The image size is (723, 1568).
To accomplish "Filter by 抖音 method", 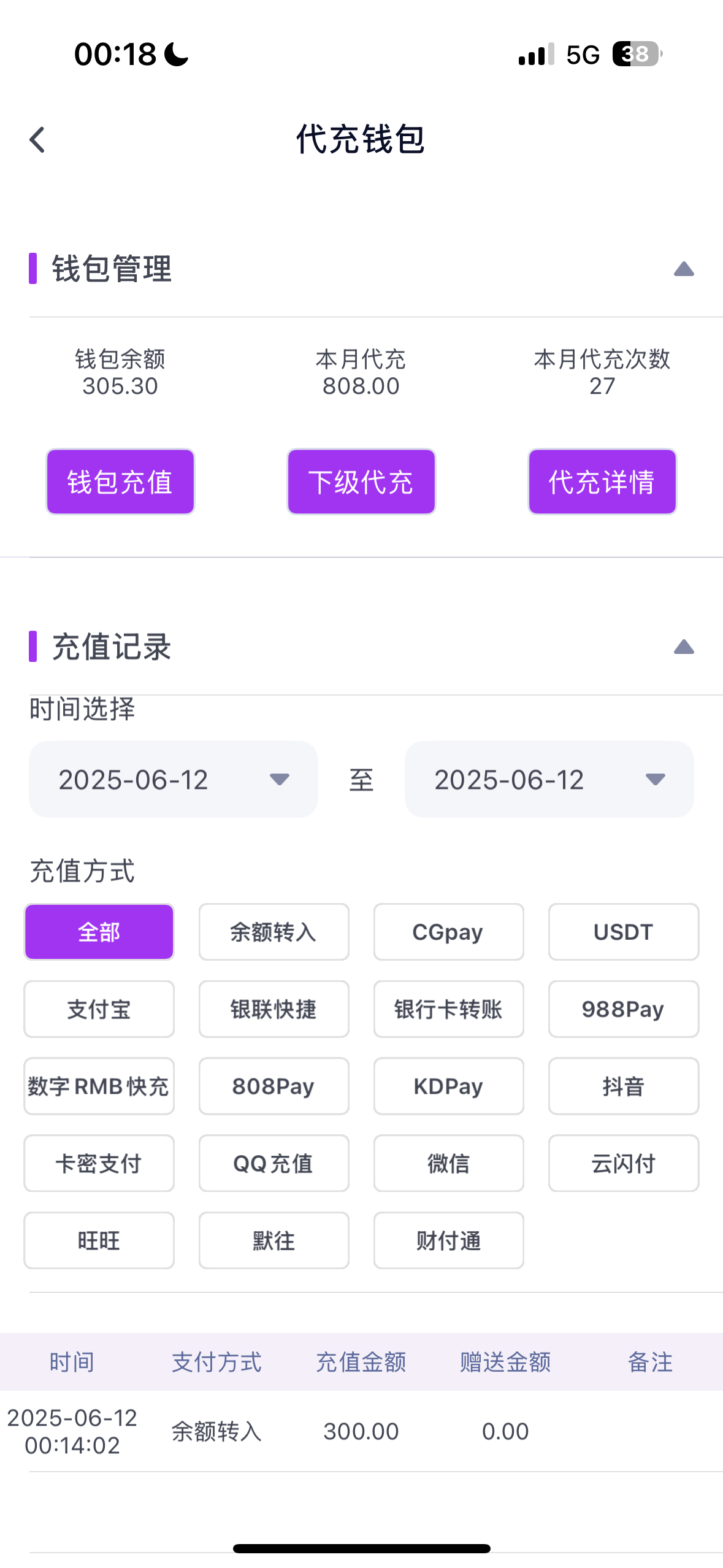I will tap(623, 1086).
